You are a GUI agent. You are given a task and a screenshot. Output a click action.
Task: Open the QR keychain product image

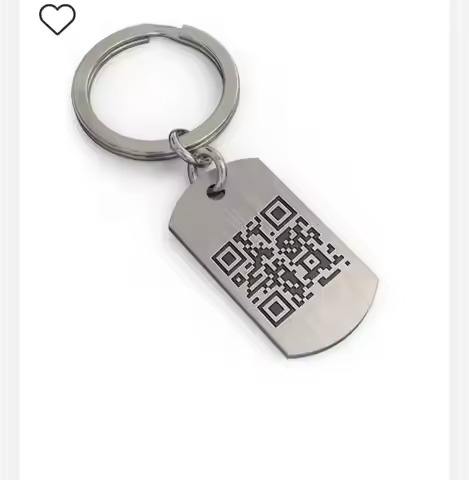(x=225, y=192)
